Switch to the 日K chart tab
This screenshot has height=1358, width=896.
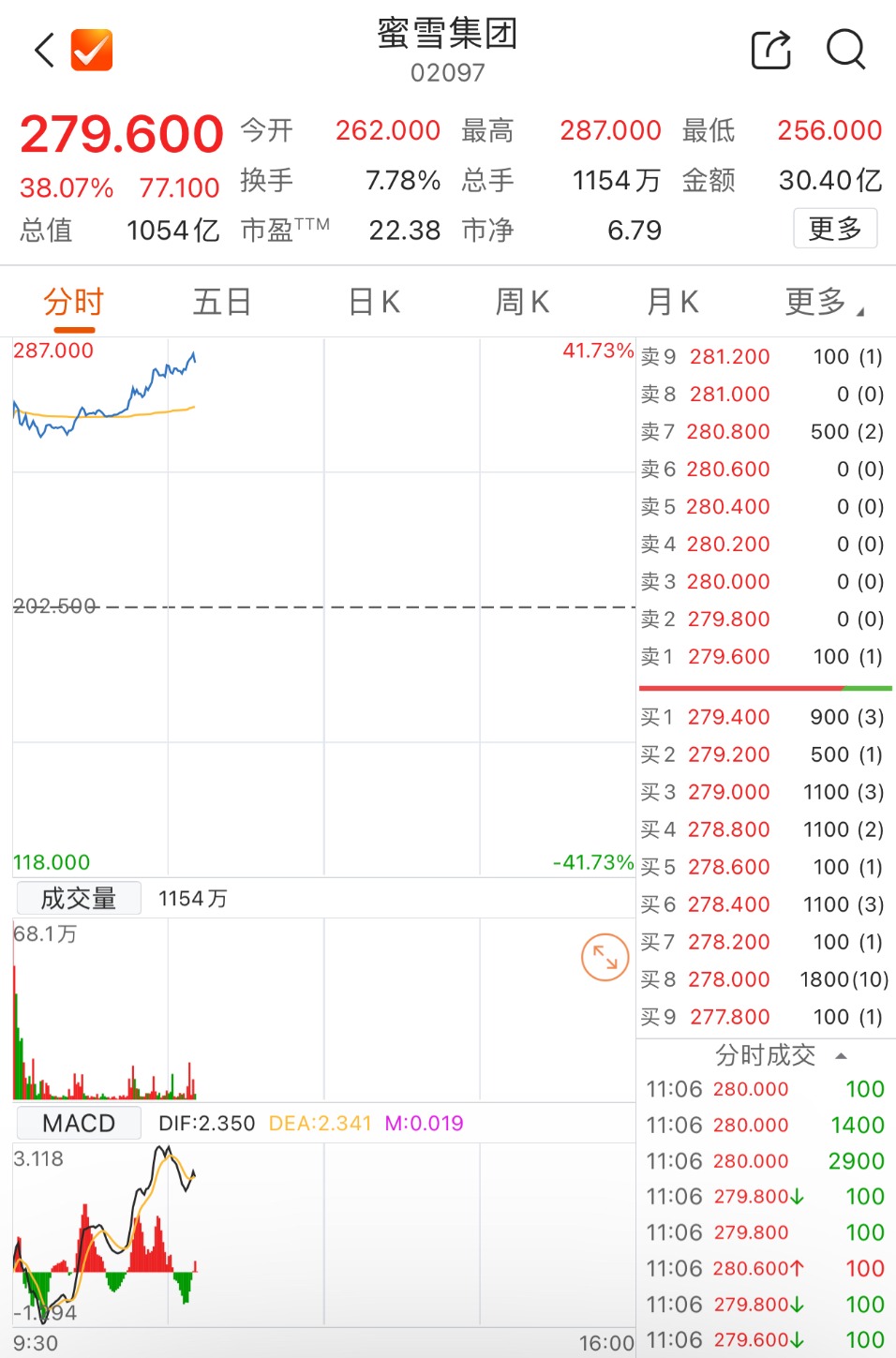[374, 302]
